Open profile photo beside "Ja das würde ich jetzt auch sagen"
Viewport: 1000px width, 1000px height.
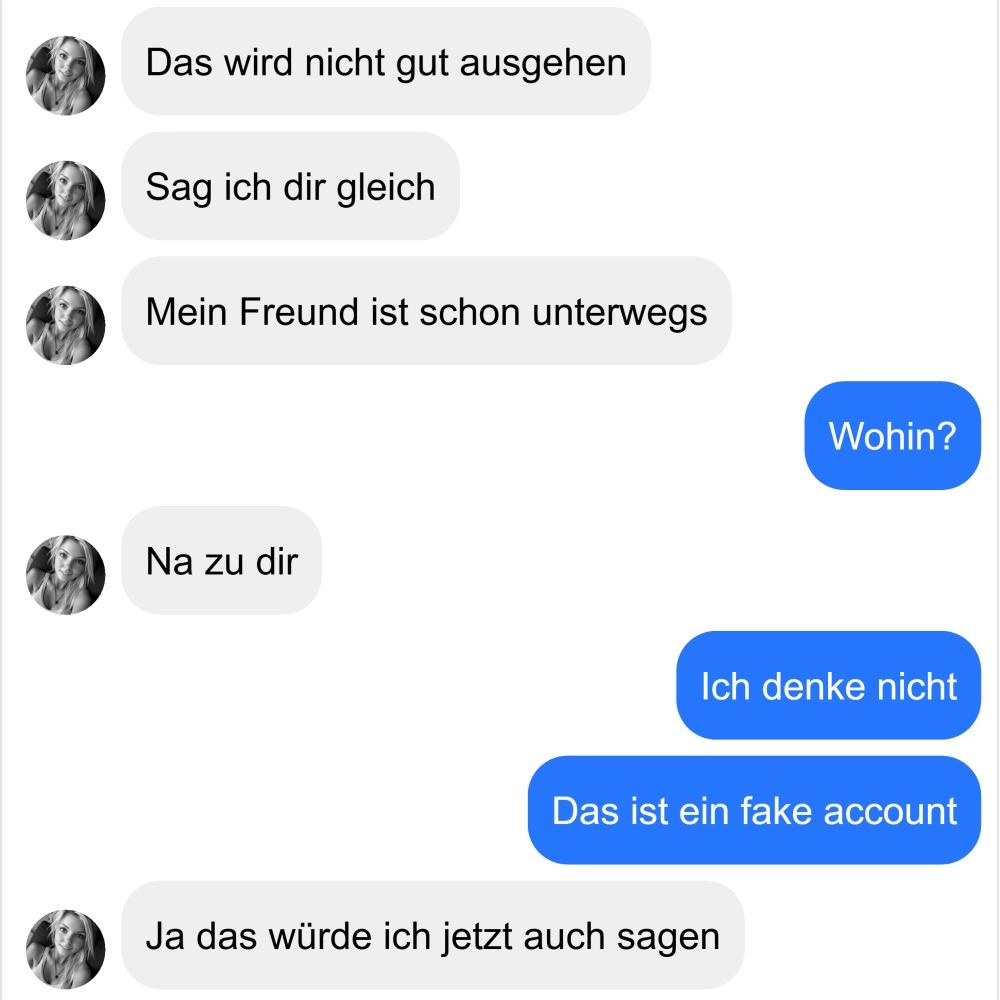point(65,949)
